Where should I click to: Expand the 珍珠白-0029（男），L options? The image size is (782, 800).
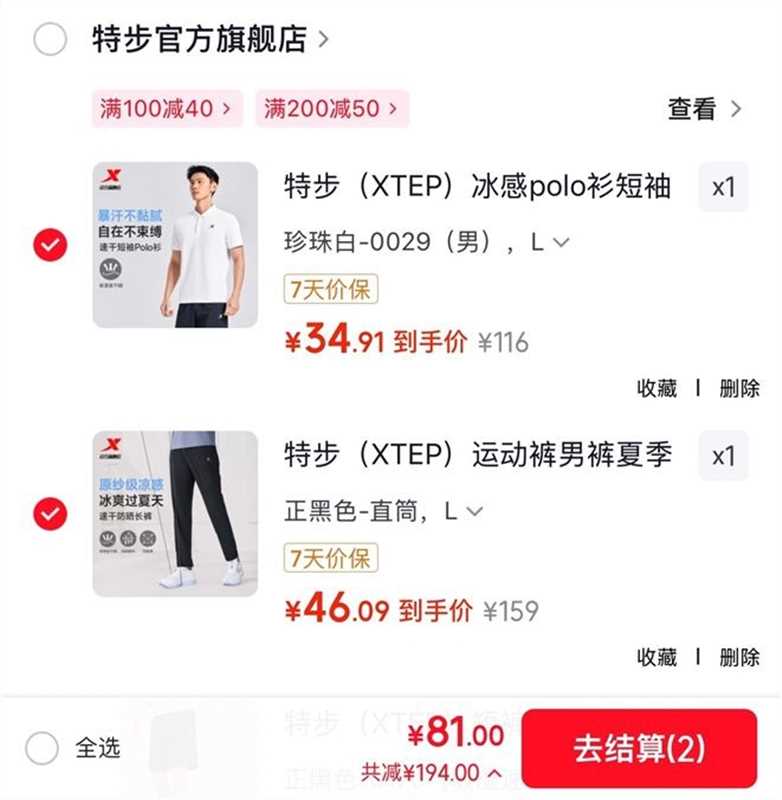tap(427, 242)
